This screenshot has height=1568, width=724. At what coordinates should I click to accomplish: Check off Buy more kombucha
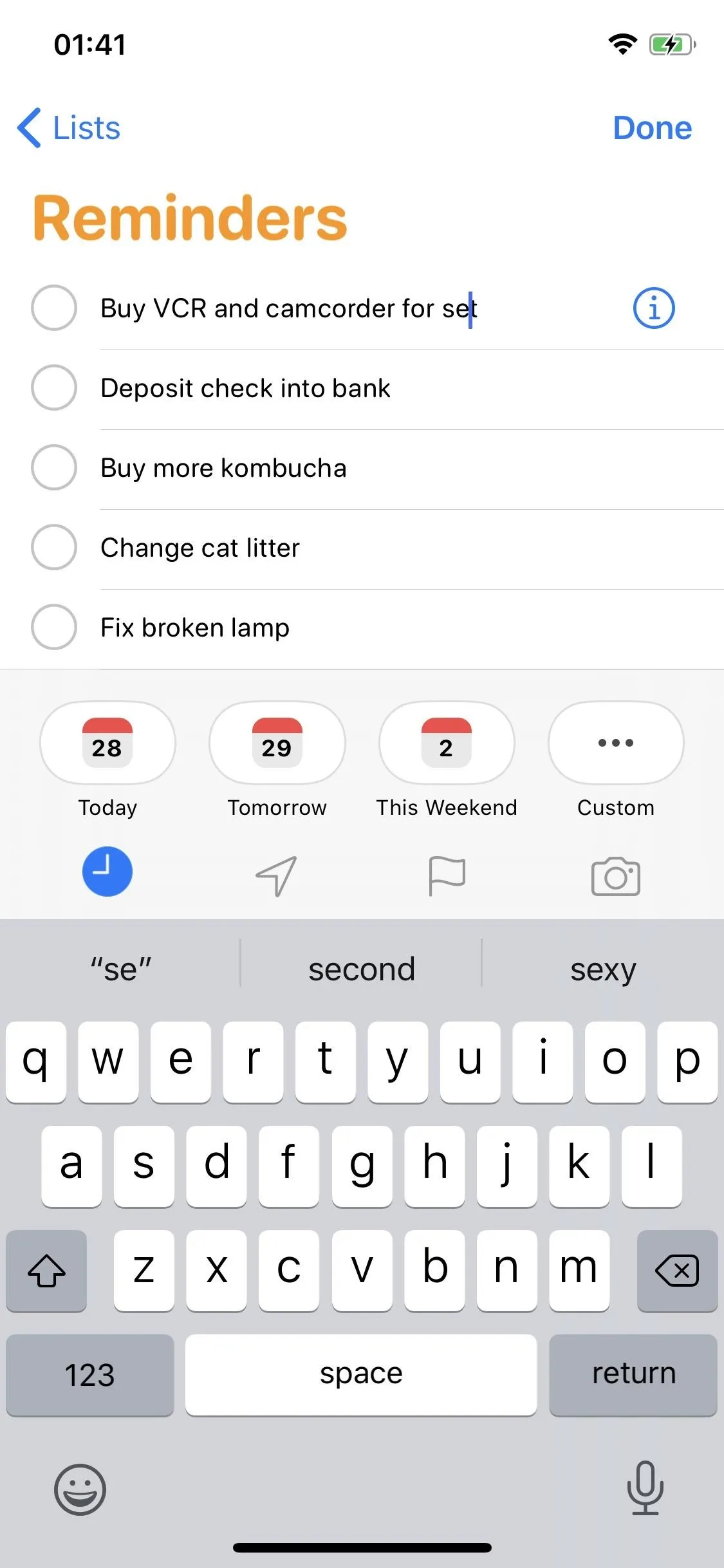coord(54,467)
